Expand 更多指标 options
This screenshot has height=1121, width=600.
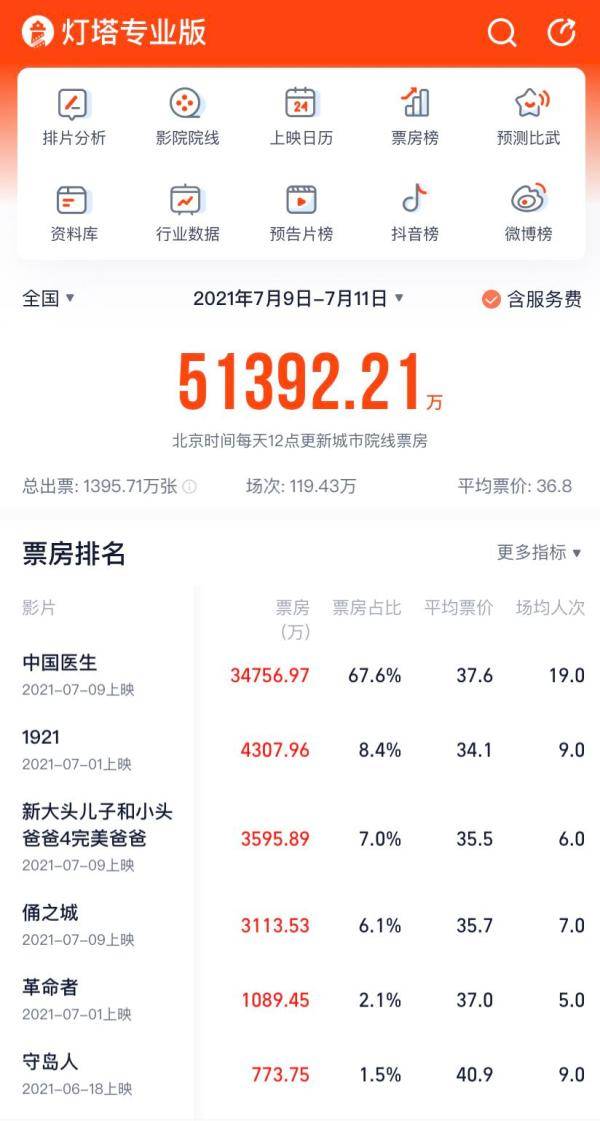coord(539,552)
